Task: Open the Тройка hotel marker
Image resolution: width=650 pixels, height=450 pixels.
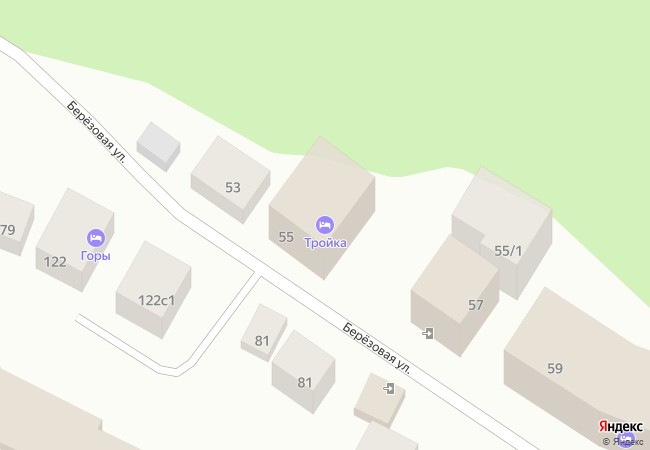Action: pyautogui.click(x=327, y=223)
